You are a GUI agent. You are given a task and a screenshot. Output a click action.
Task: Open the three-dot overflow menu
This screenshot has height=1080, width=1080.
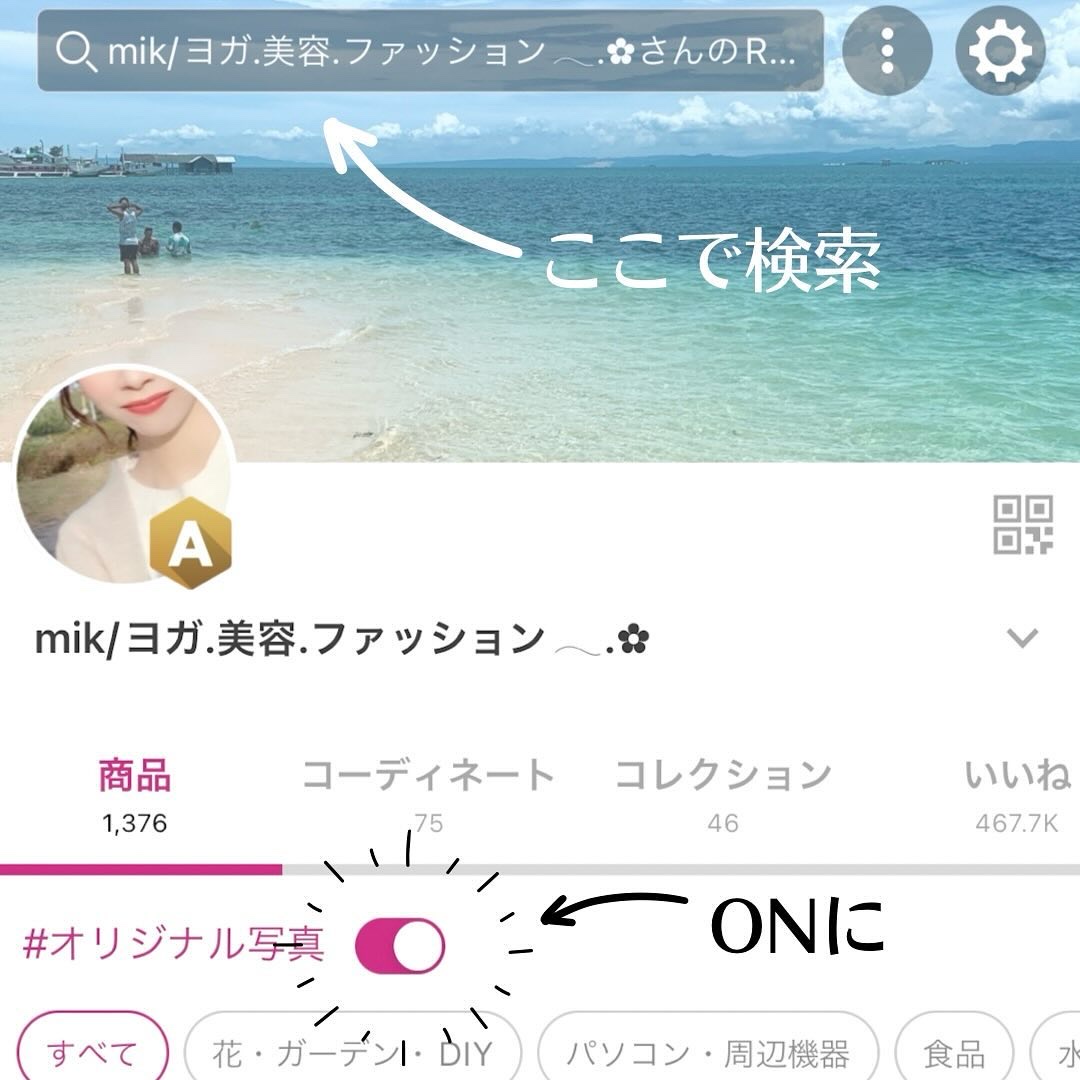[x=887, y=50]
